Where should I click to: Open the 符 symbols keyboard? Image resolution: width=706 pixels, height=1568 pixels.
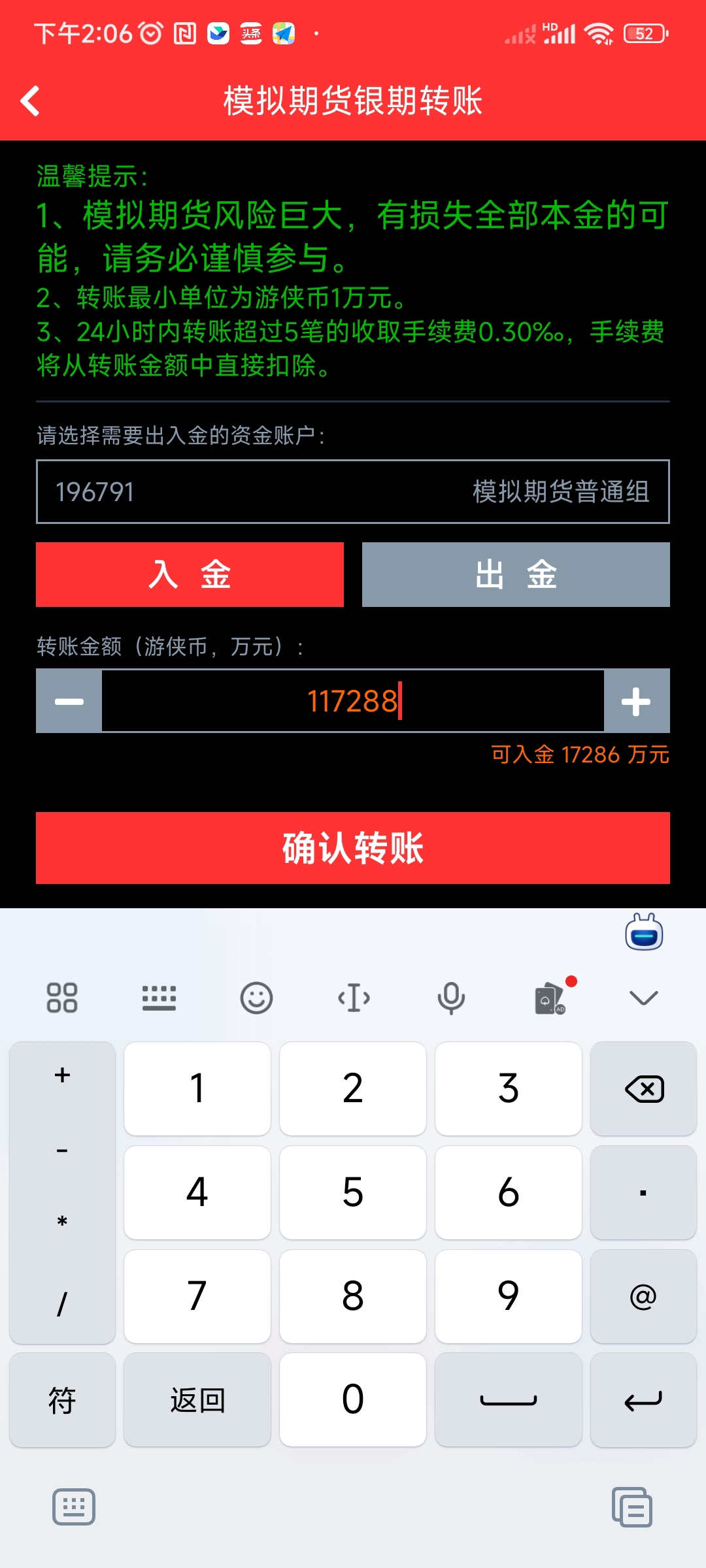62,1400
